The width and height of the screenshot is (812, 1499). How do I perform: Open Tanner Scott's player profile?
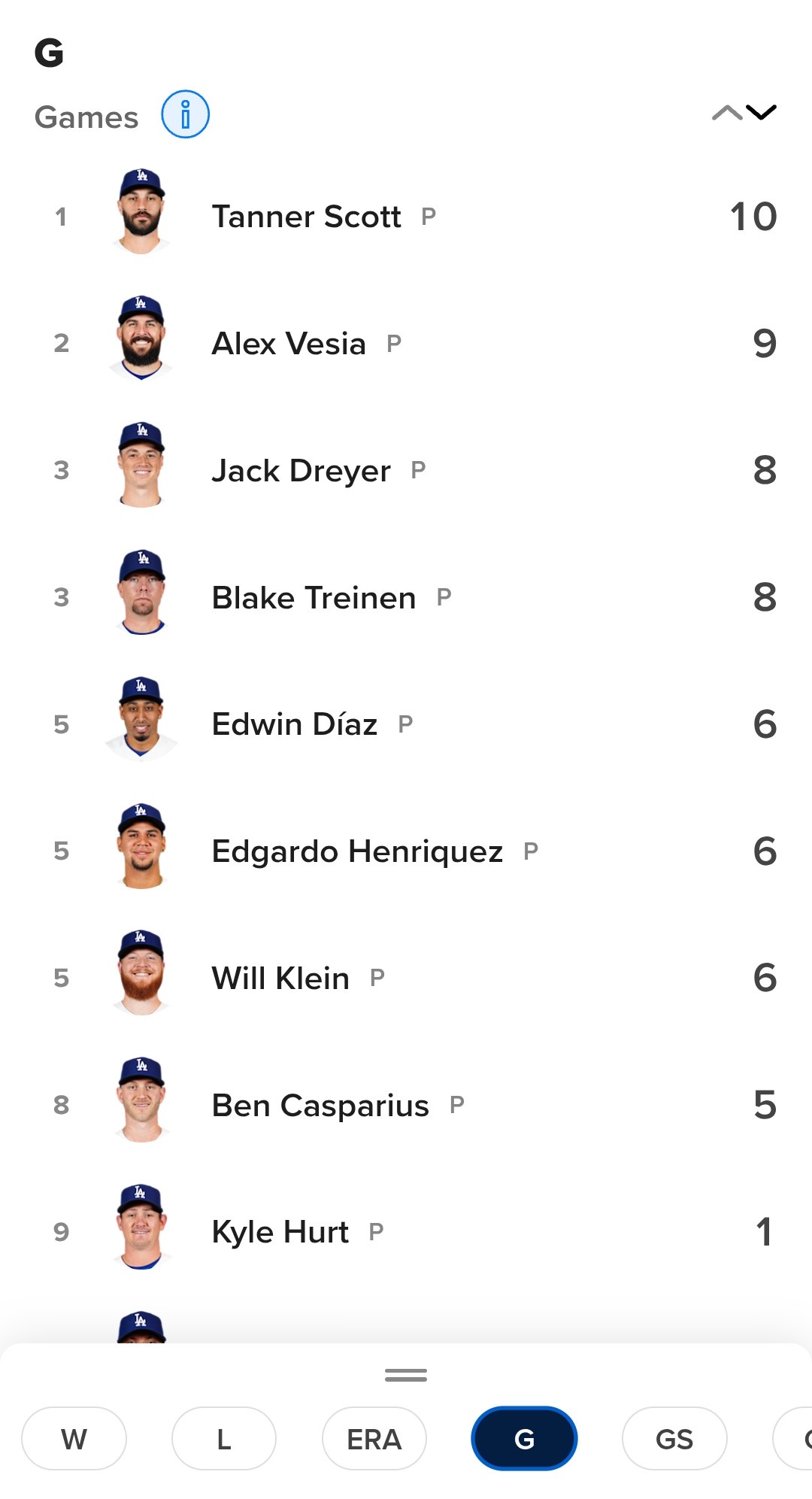[306, 217]
